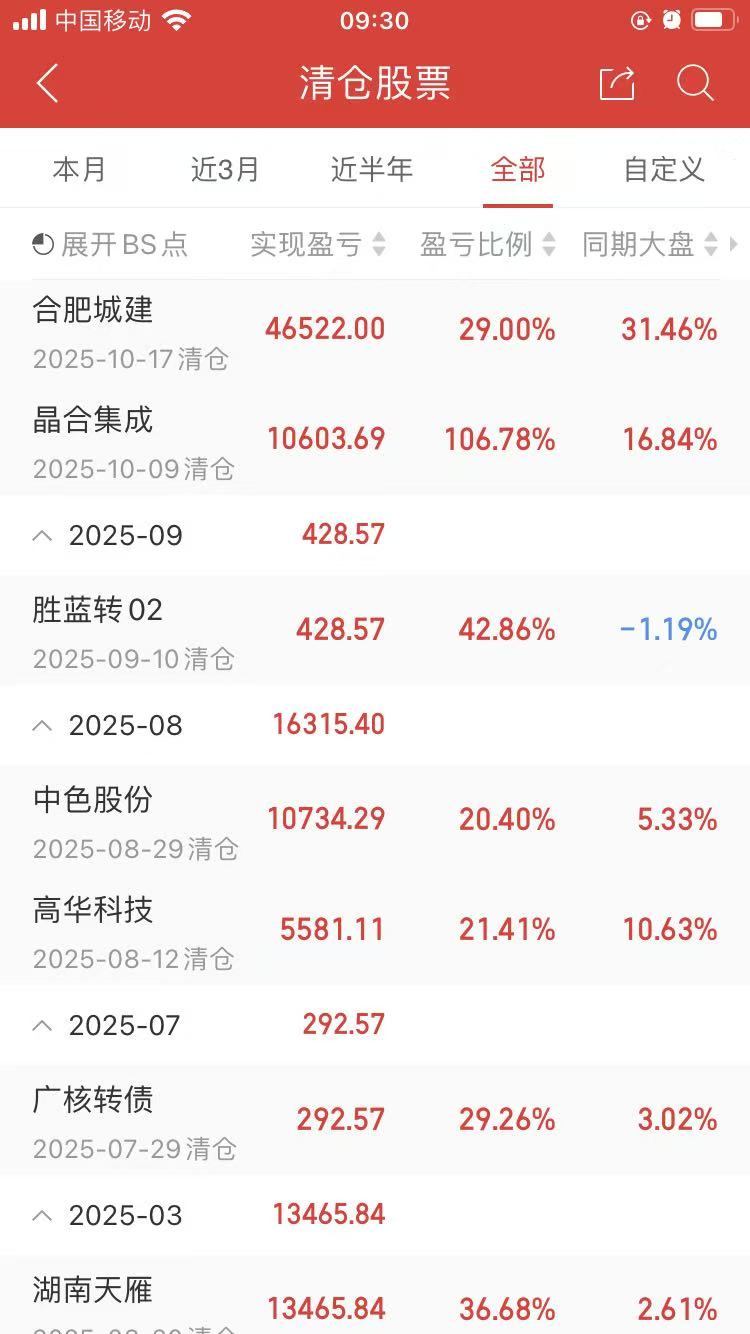Screen dimensions: 750x1334
Task: Show 近半年 cleared positions
Action: [371, 170]
